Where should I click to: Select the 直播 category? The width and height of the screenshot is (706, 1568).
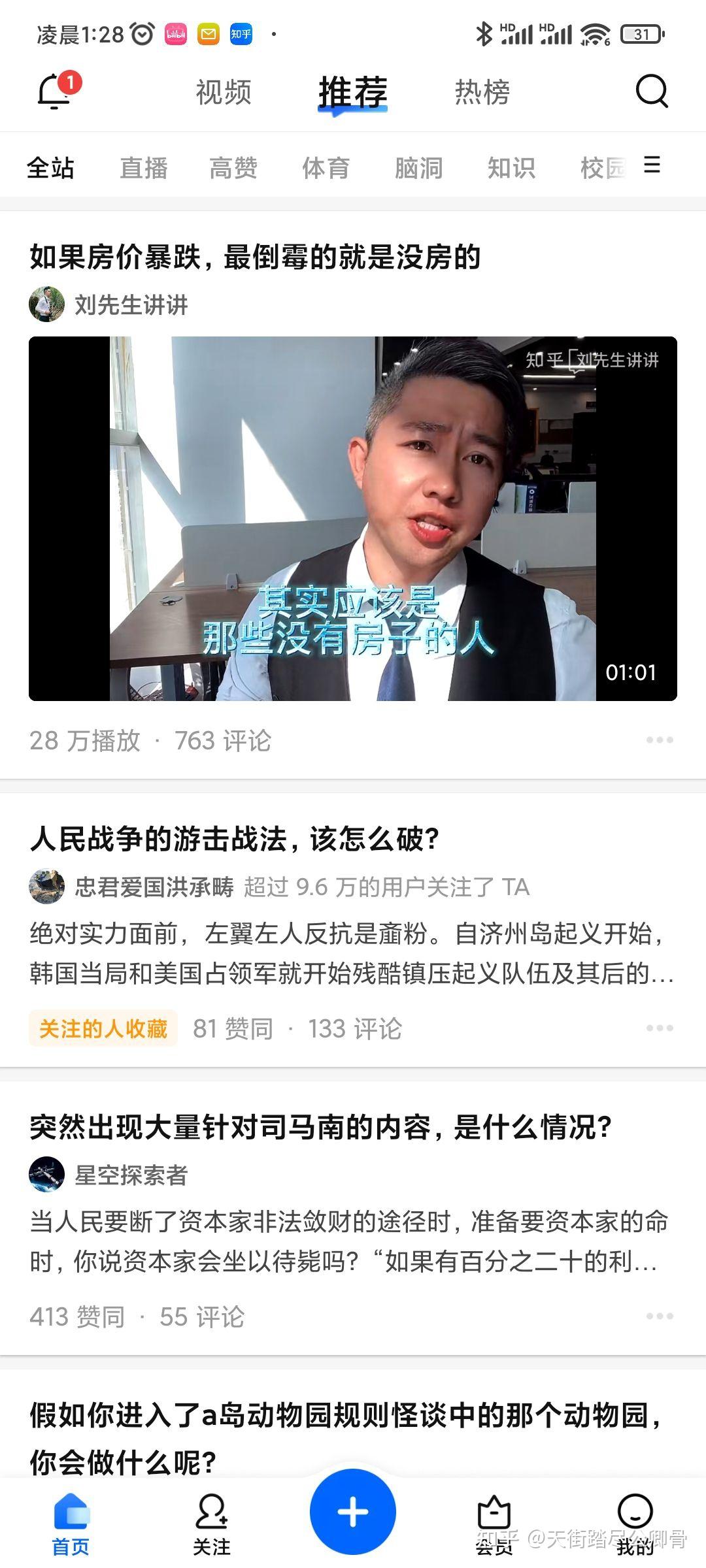(x=144, y=168)
